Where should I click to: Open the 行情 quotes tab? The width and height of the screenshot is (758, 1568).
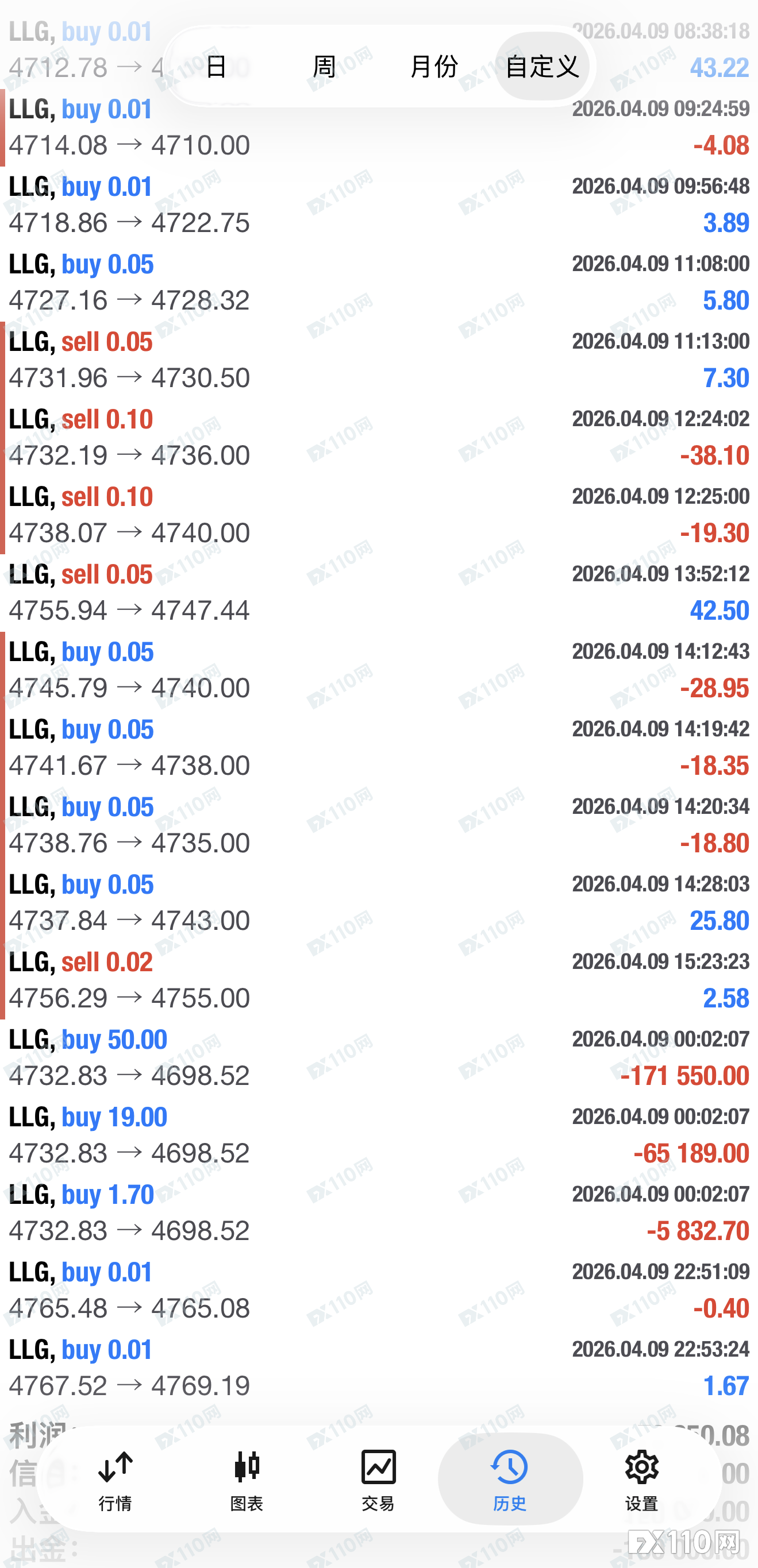(115, 1480)
